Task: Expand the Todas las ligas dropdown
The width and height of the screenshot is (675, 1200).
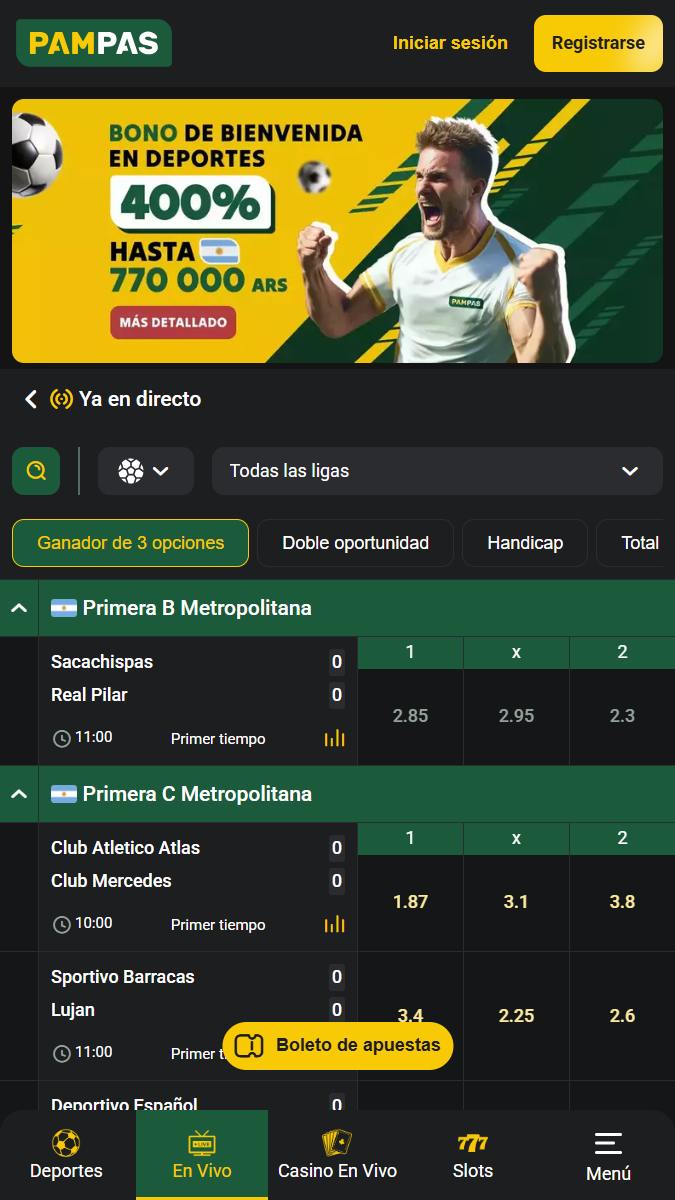Action: pos(437,471)
